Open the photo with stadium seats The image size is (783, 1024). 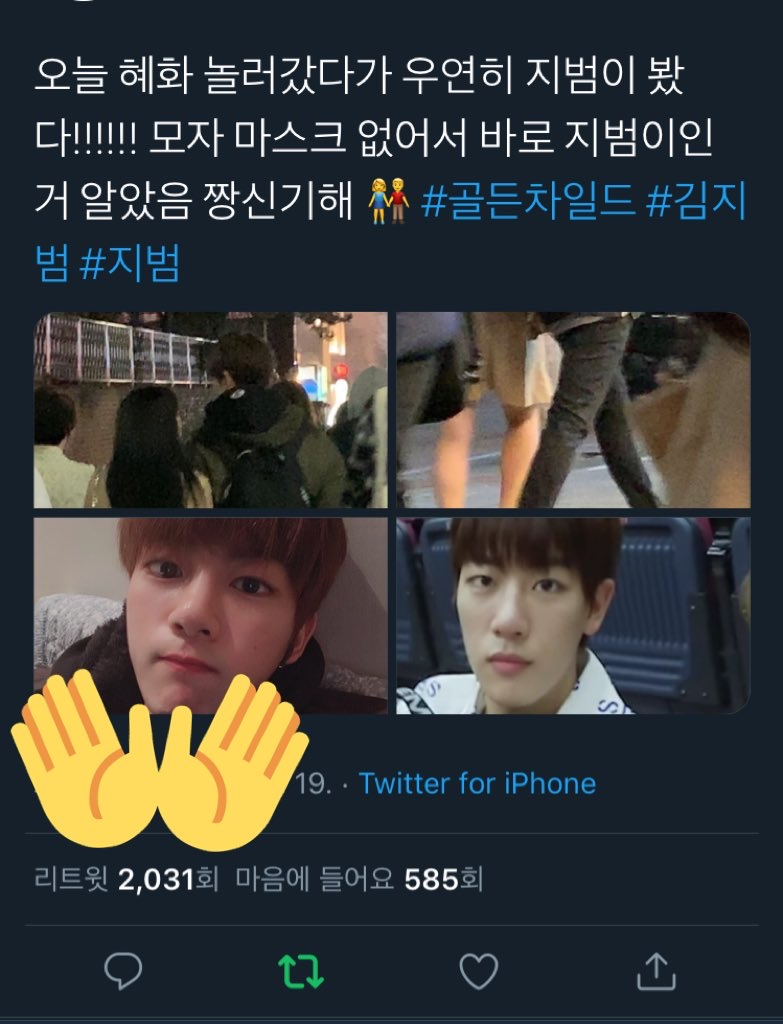click(x=573, y=615)
